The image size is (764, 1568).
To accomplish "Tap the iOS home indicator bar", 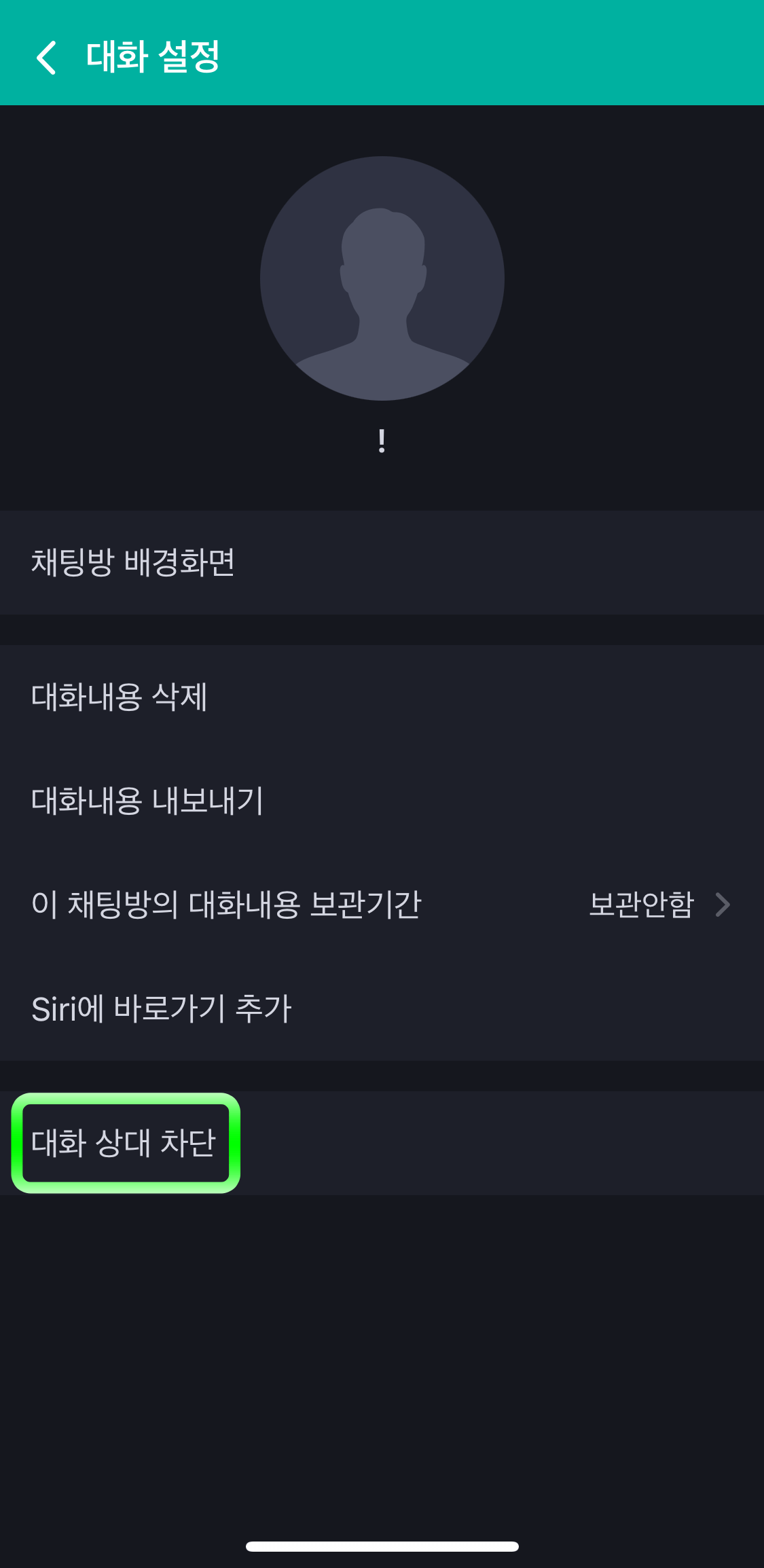I will pyautogui.click(x=382, y=1546).
